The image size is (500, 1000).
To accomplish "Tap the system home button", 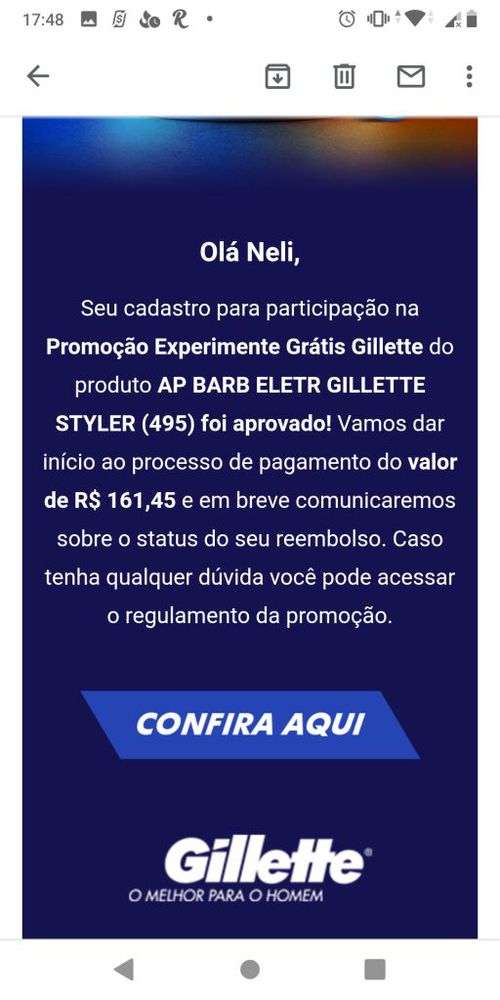I will tap(250, 969).
